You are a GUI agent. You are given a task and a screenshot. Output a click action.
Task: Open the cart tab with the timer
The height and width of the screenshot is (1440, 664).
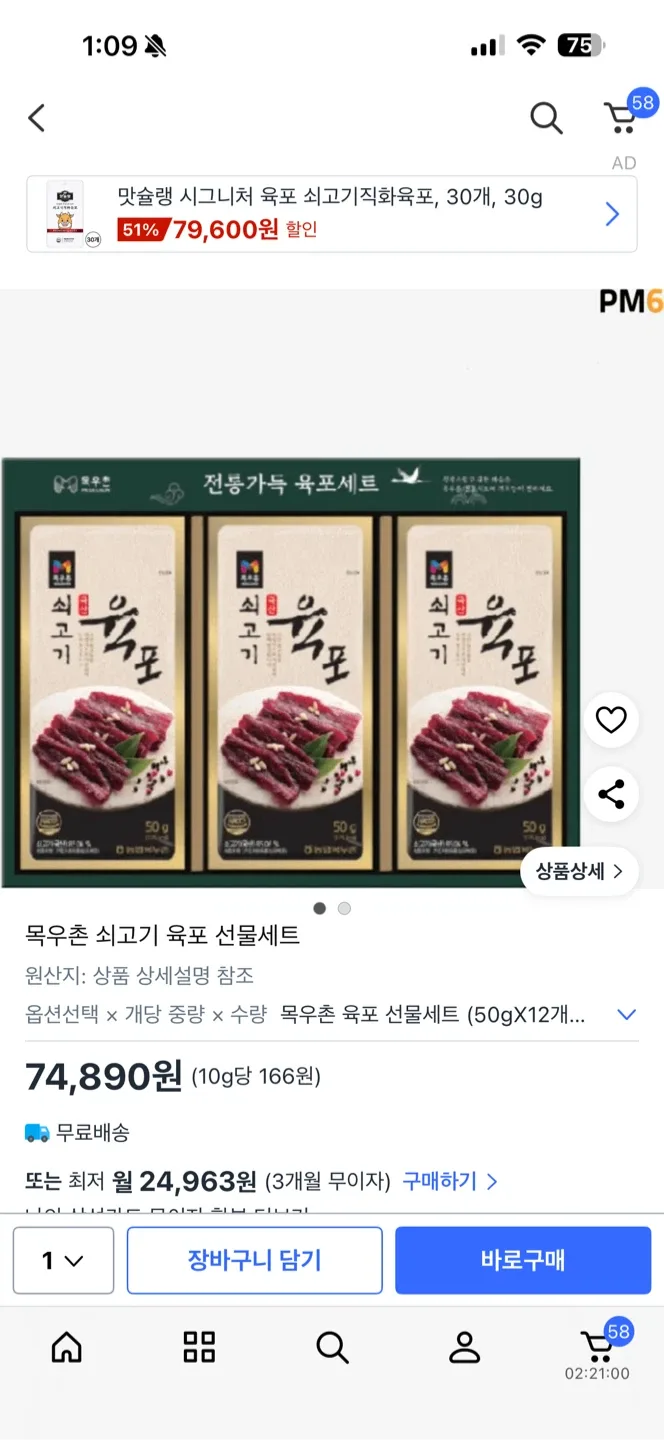pos(597,1350)
